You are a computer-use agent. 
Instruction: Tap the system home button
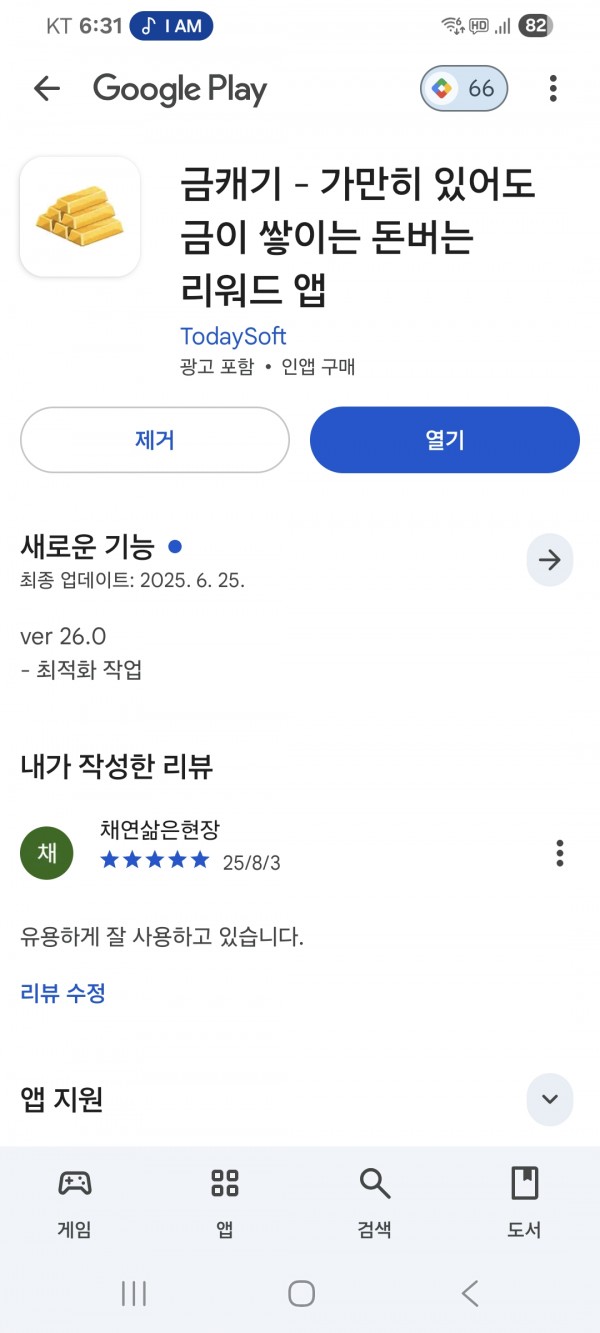click(x=301, y=1293)
